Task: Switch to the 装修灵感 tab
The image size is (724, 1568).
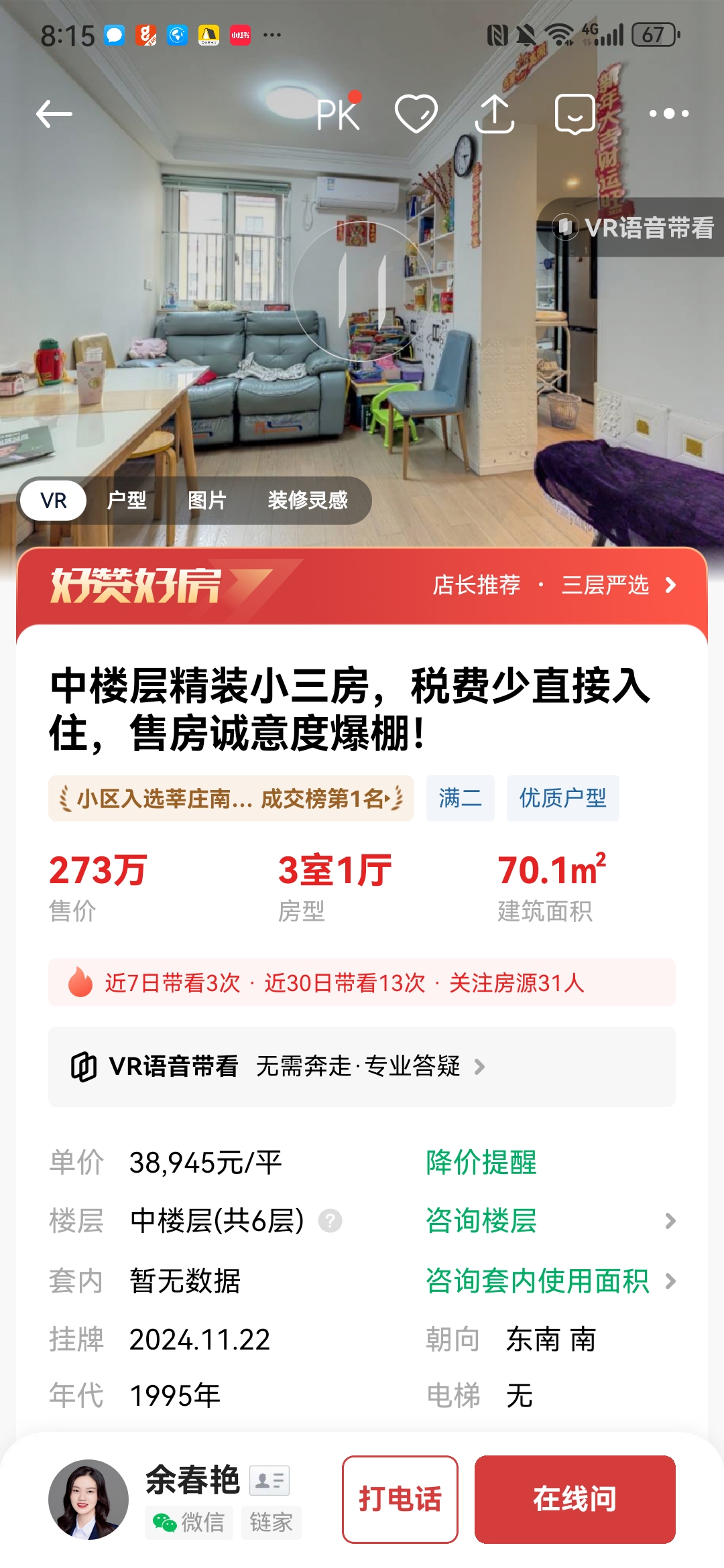Action: (x=308, y=500)
